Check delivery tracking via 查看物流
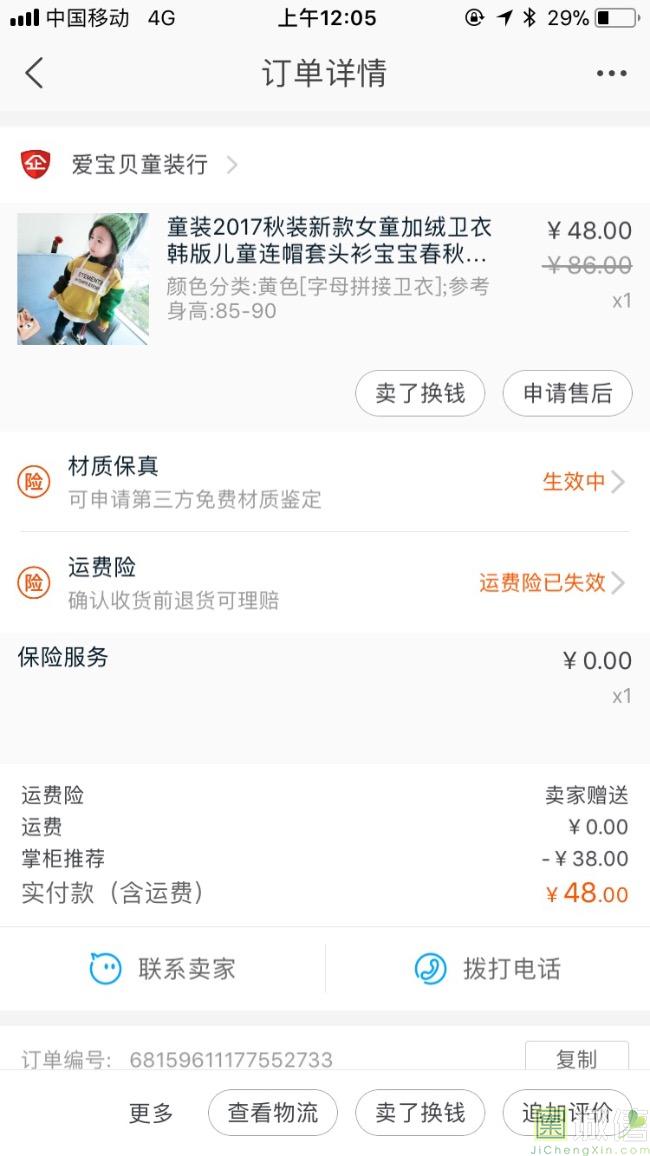 click(273, 1113)
